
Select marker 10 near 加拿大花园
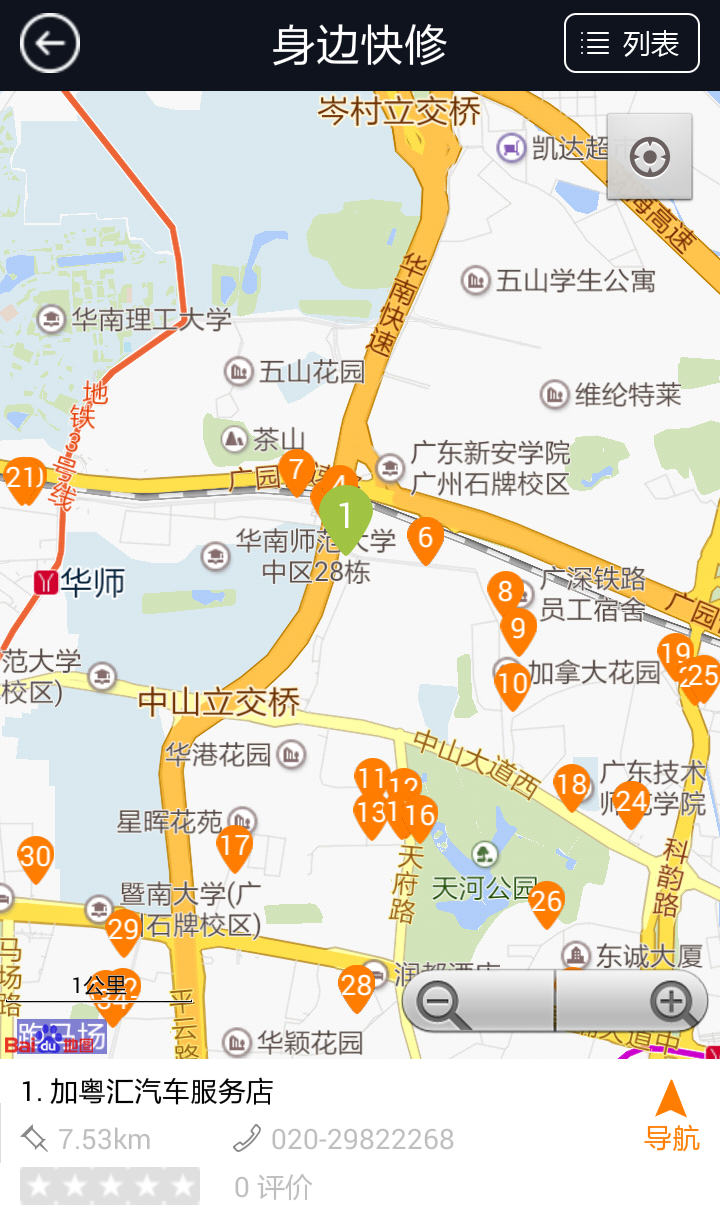513,682
